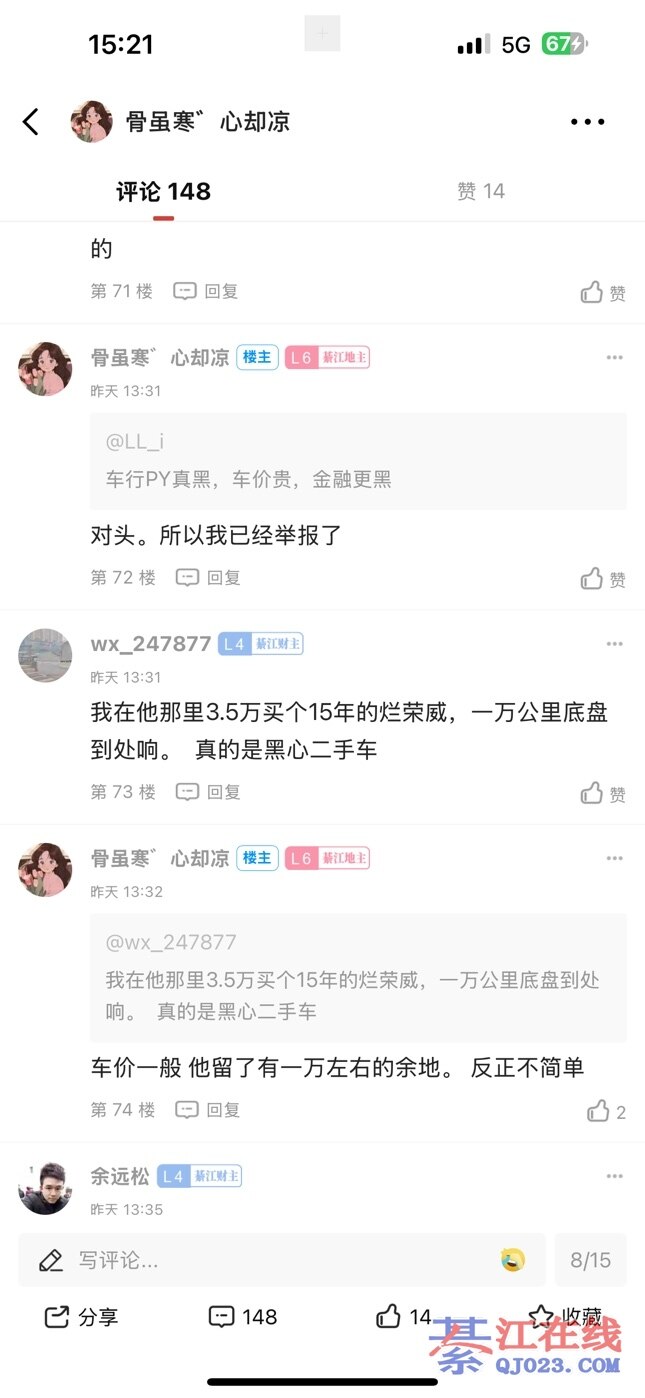Like the 第 73 楼 comment
The width and height of the screenshot is (645, 1398).
(603, 793)
